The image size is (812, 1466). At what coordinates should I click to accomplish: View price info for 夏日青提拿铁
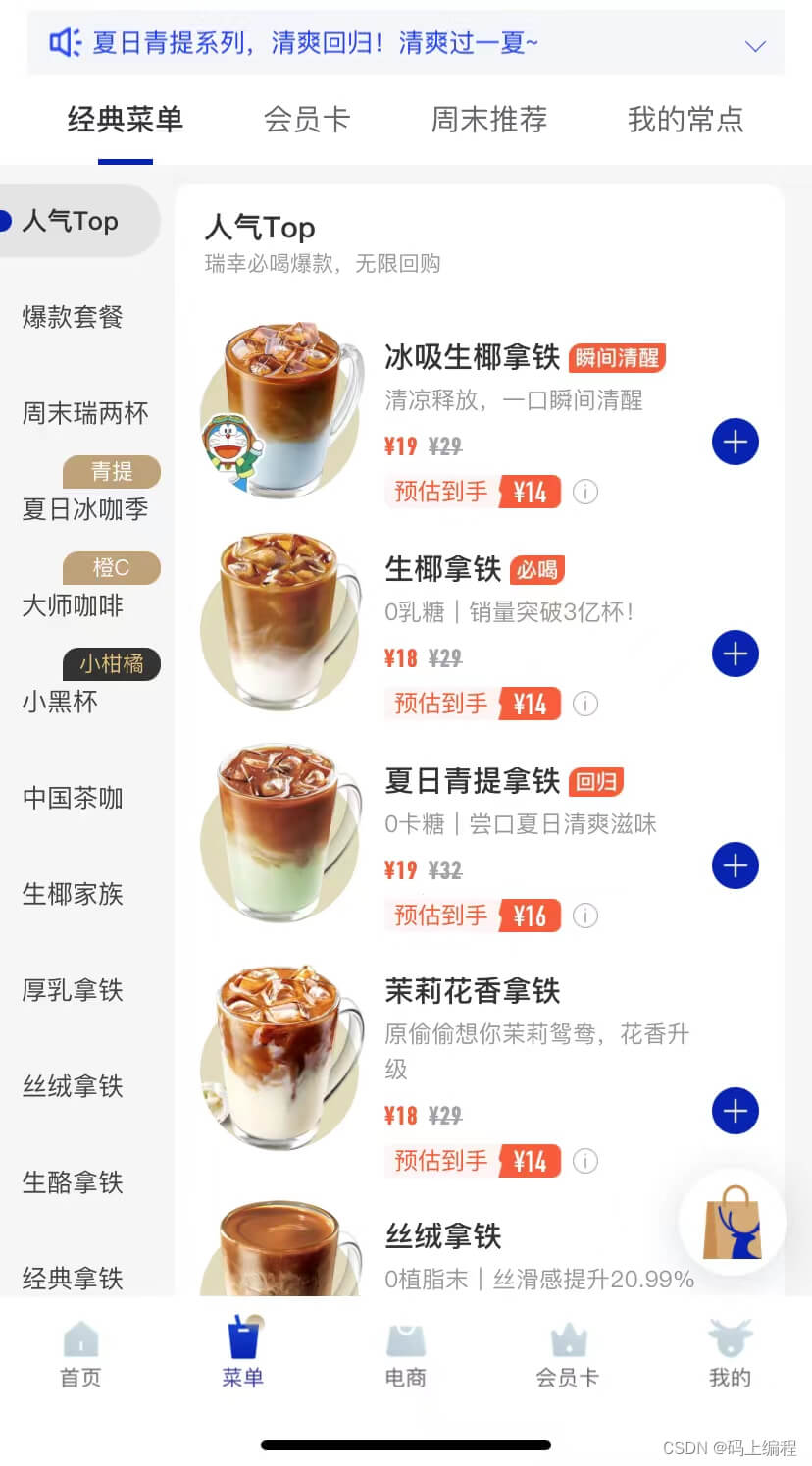(585, 916)
